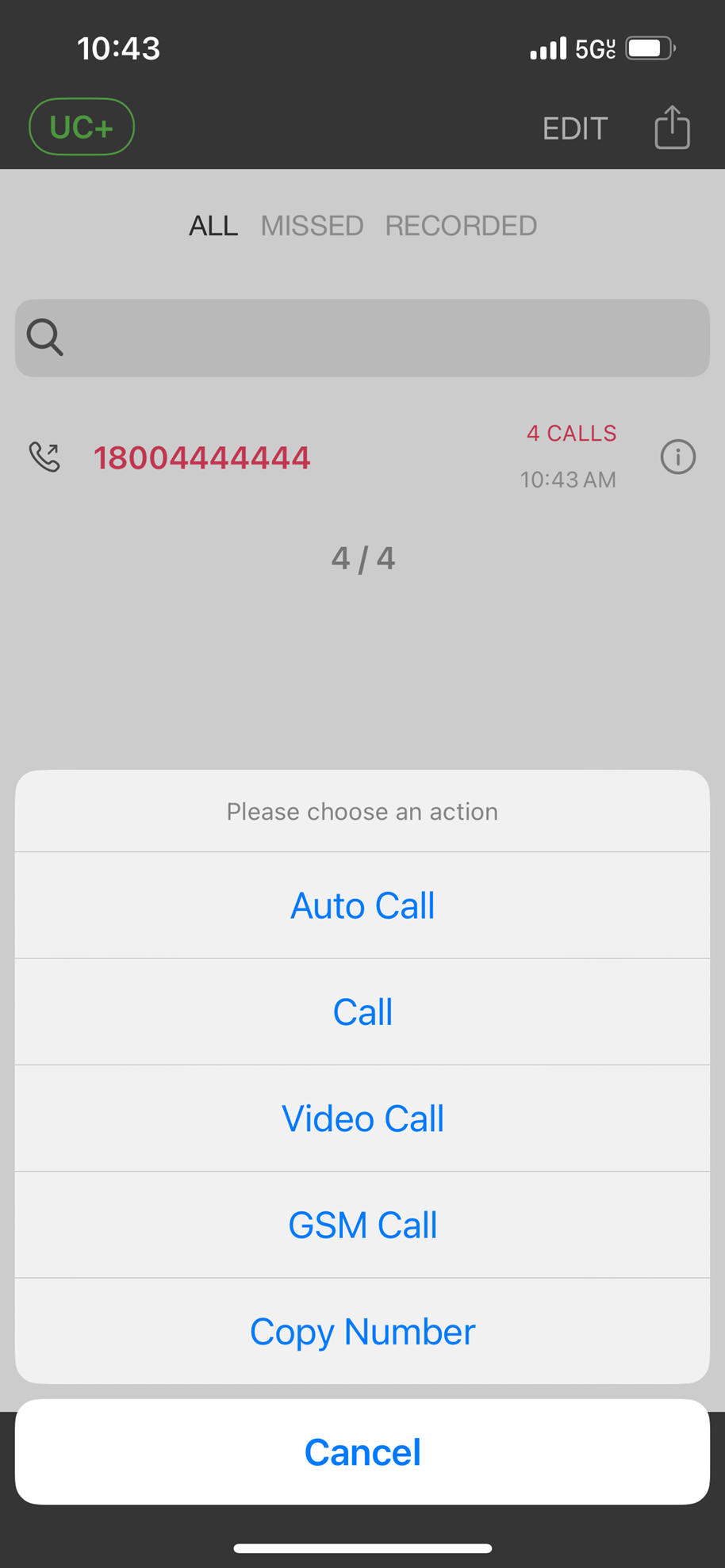Switch to the MISSED tab
The width and height of the screenshot is (725, 1568).
click(312, 226)
